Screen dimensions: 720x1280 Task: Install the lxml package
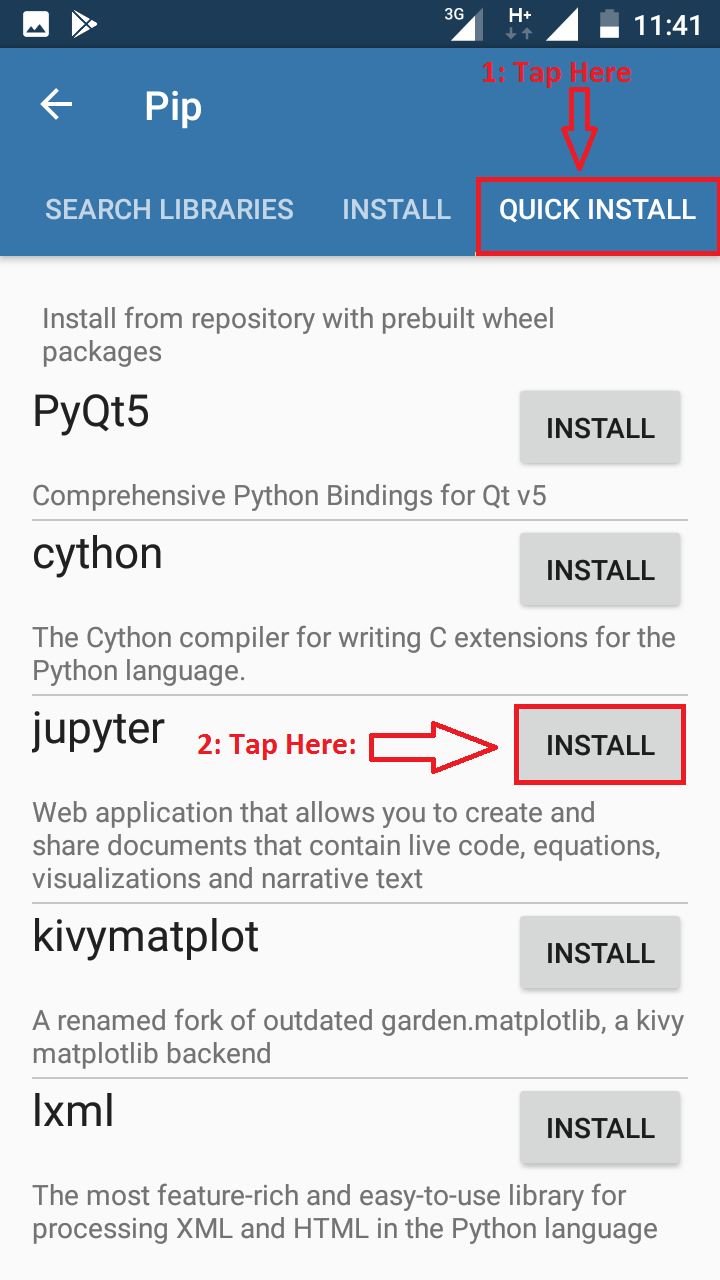[x=600, y=1128]
